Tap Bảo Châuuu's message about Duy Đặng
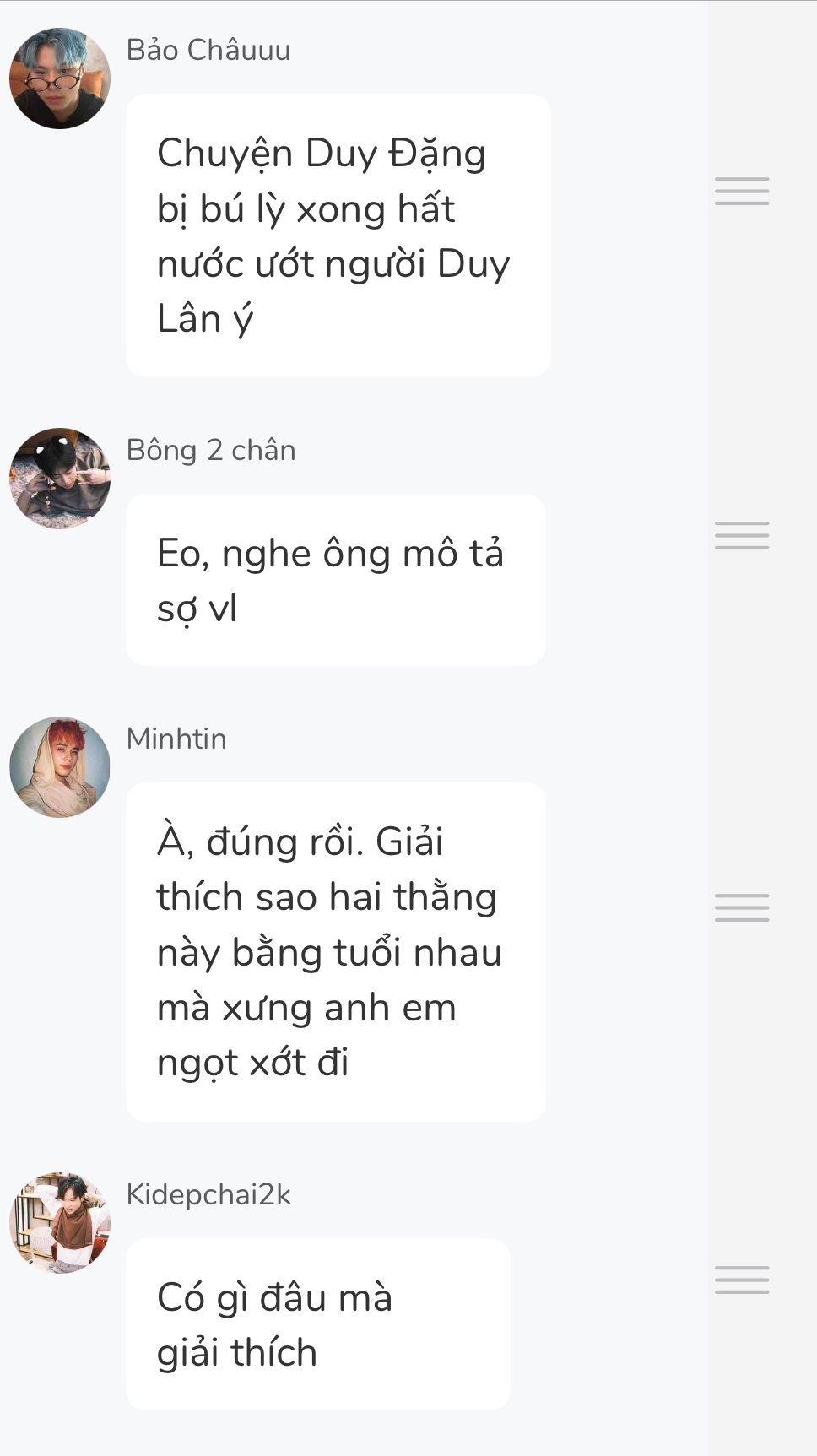The image size is (817, 1456). (x=338, y=235)
